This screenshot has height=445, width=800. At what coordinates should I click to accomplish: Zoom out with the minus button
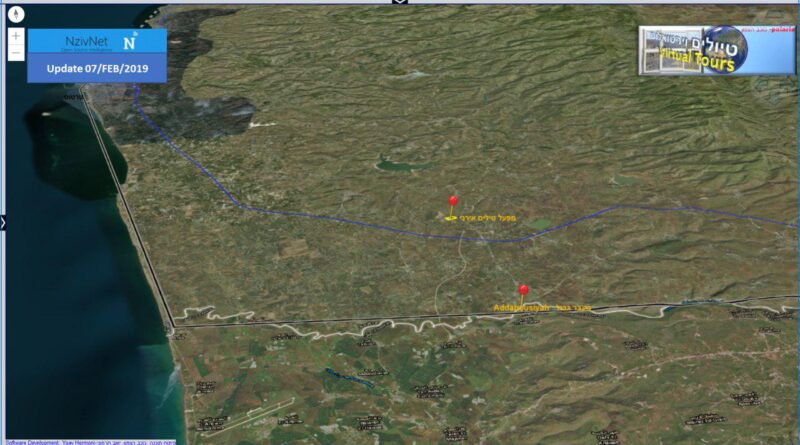pyautogui.click(x=16, y=52)
